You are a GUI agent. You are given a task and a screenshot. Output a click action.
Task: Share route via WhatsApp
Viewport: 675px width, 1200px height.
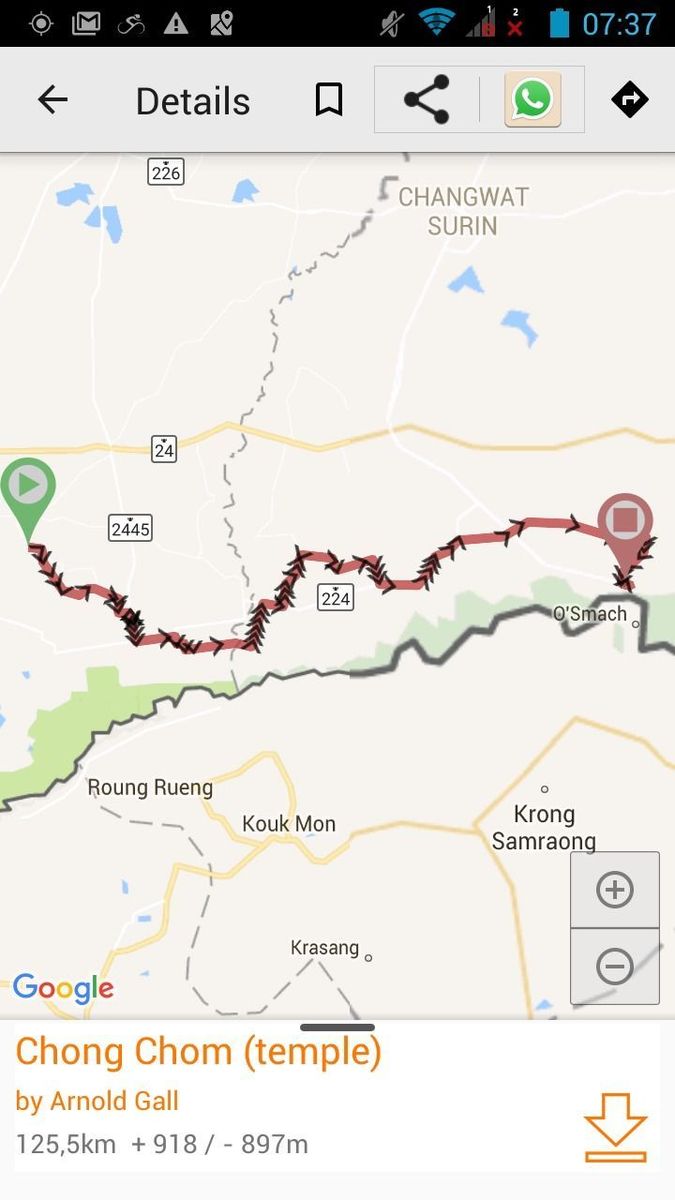tap(532, 100)
